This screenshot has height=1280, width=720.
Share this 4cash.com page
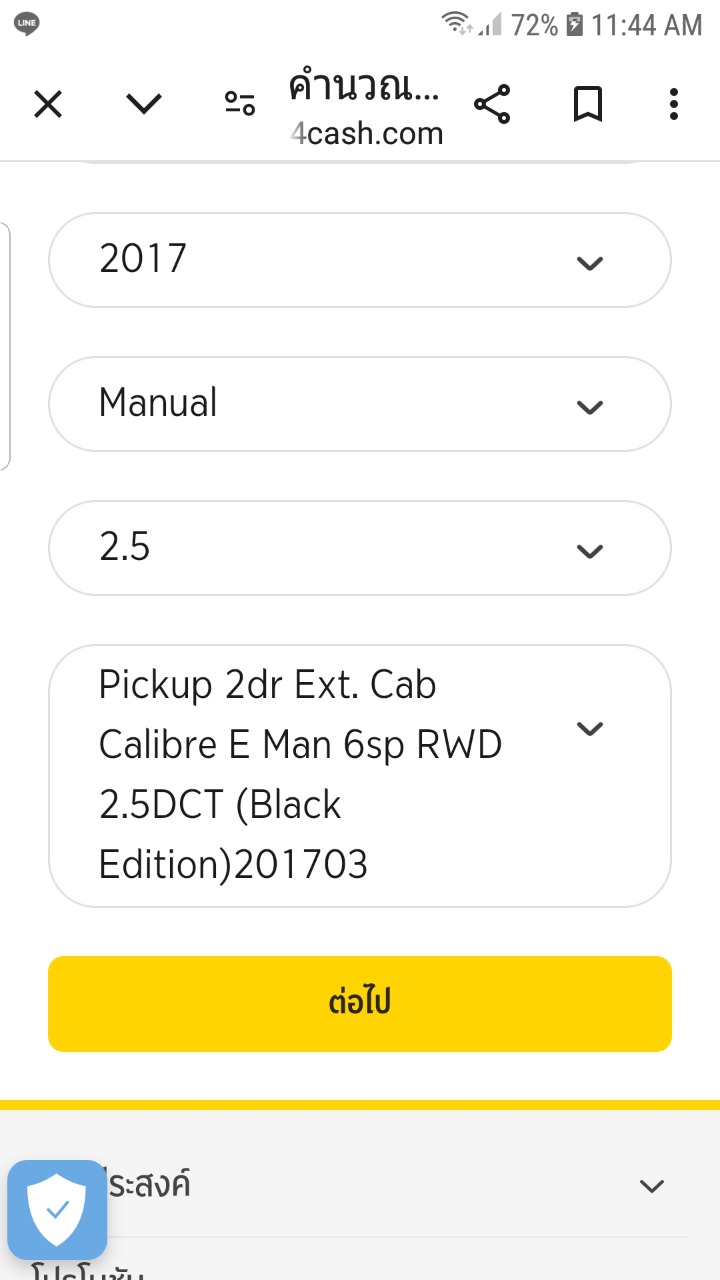pyautogui.click(x=491, y=104)
